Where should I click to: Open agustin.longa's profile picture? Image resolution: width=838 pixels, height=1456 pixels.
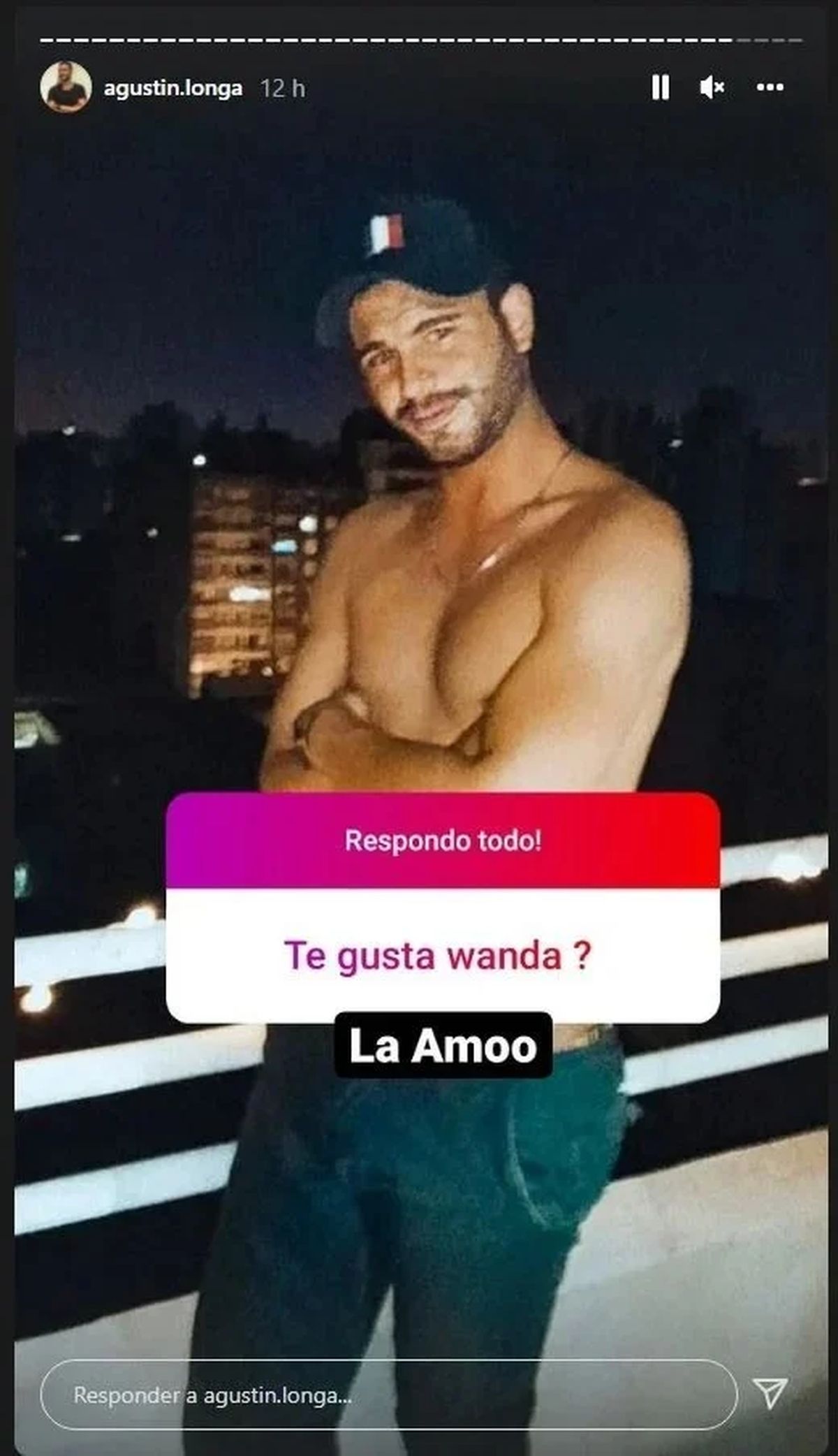[x=66, y=87]
